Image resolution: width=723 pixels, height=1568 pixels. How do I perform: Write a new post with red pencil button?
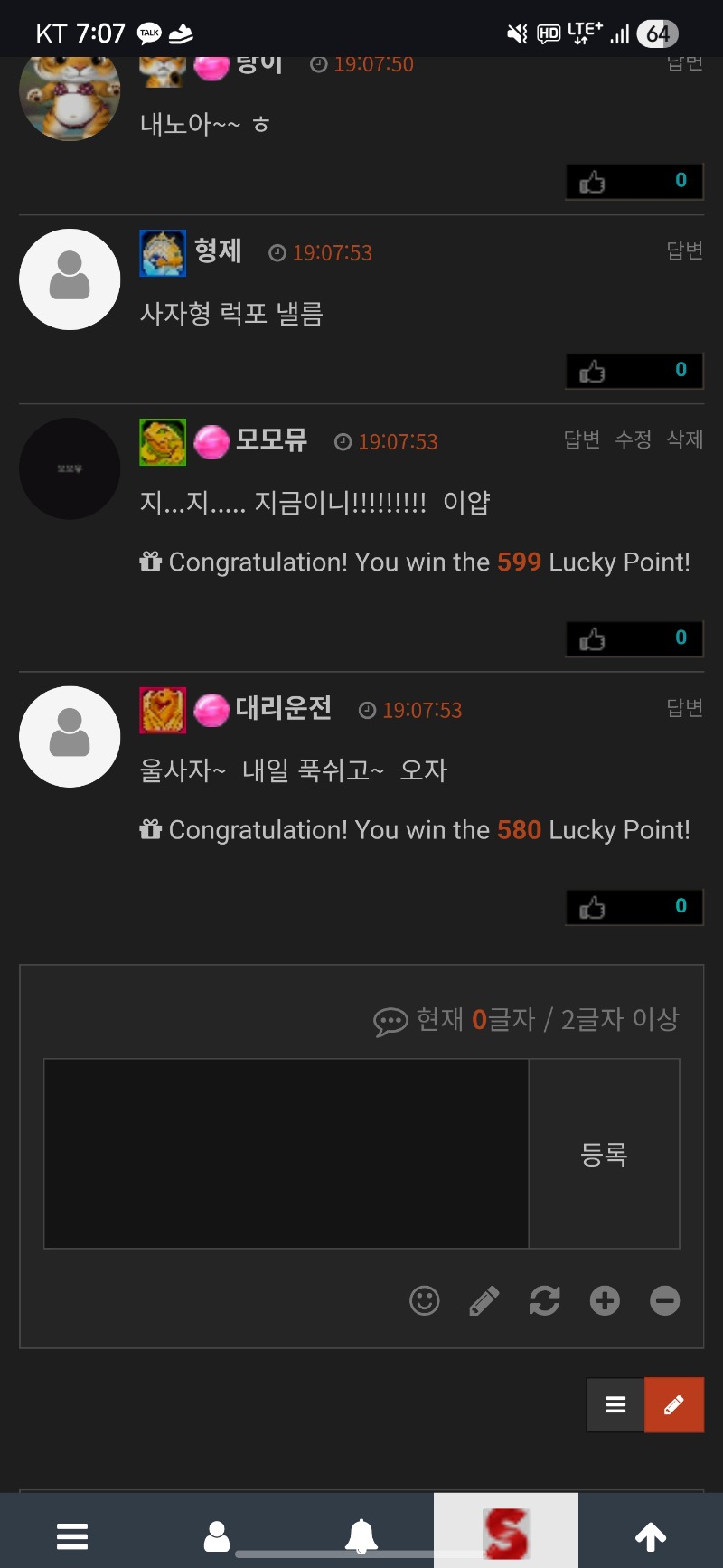tap(673, 1404)
